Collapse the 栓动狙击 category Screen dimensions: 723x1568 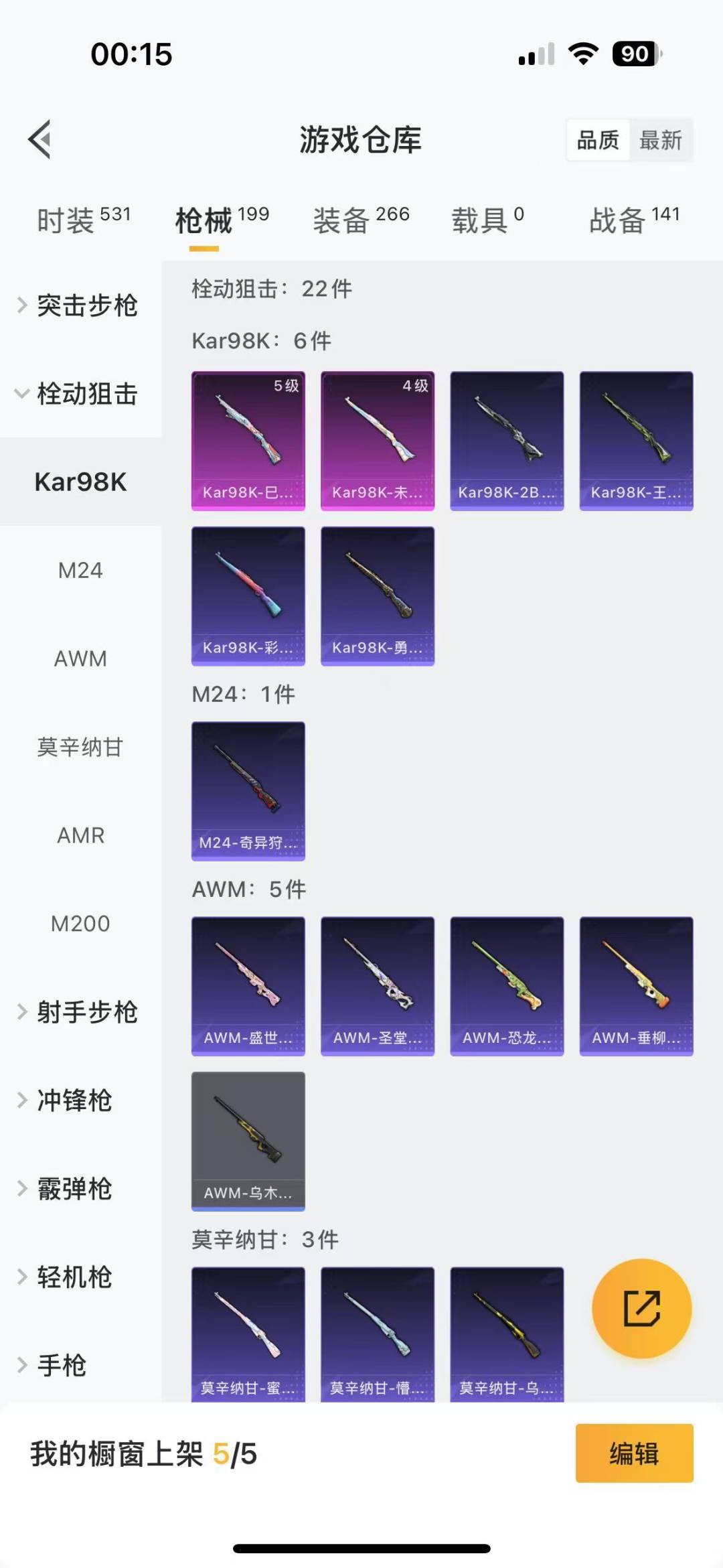pyautogui.click(x=79, y=394)
